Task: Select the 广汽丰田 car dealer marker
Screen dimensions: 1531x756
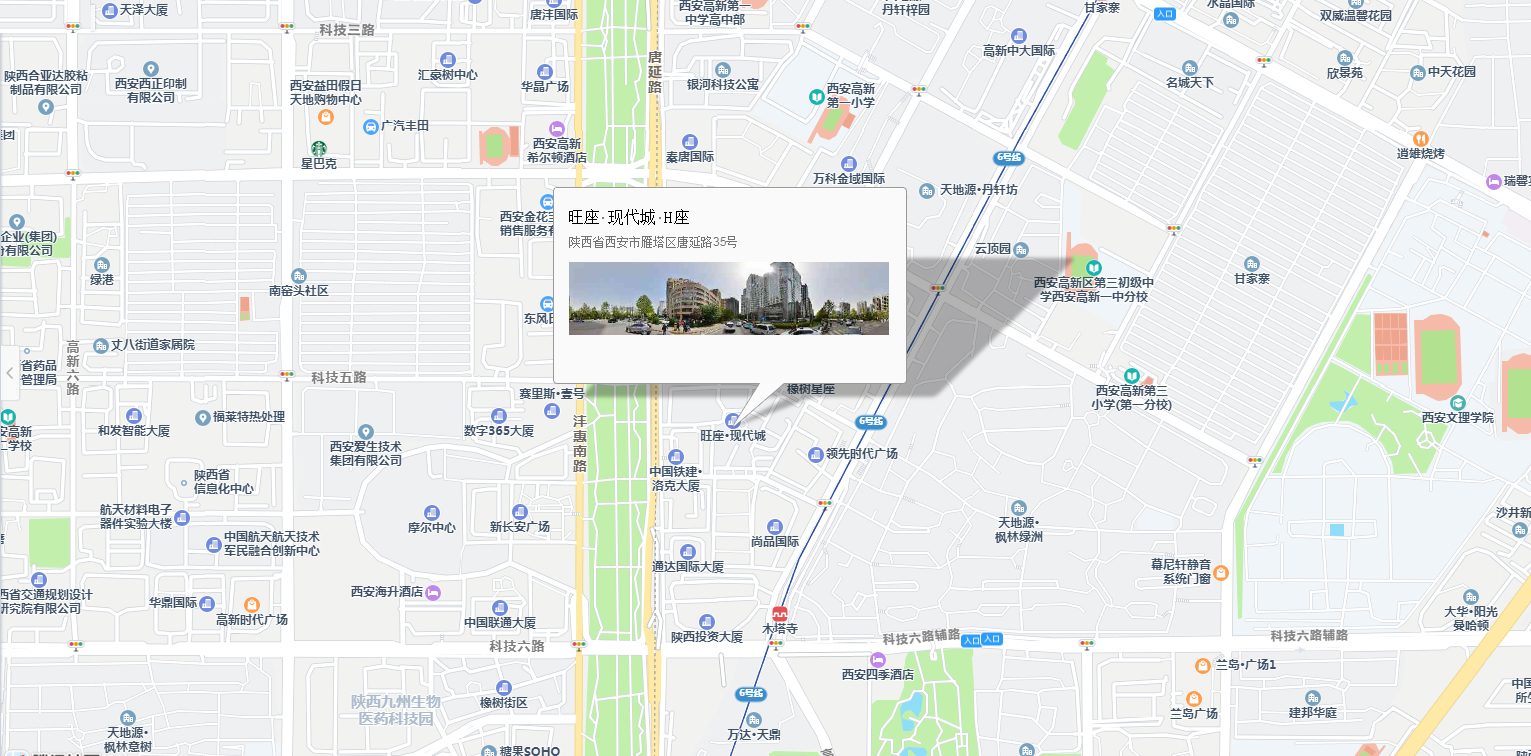Action: (371, 126)
